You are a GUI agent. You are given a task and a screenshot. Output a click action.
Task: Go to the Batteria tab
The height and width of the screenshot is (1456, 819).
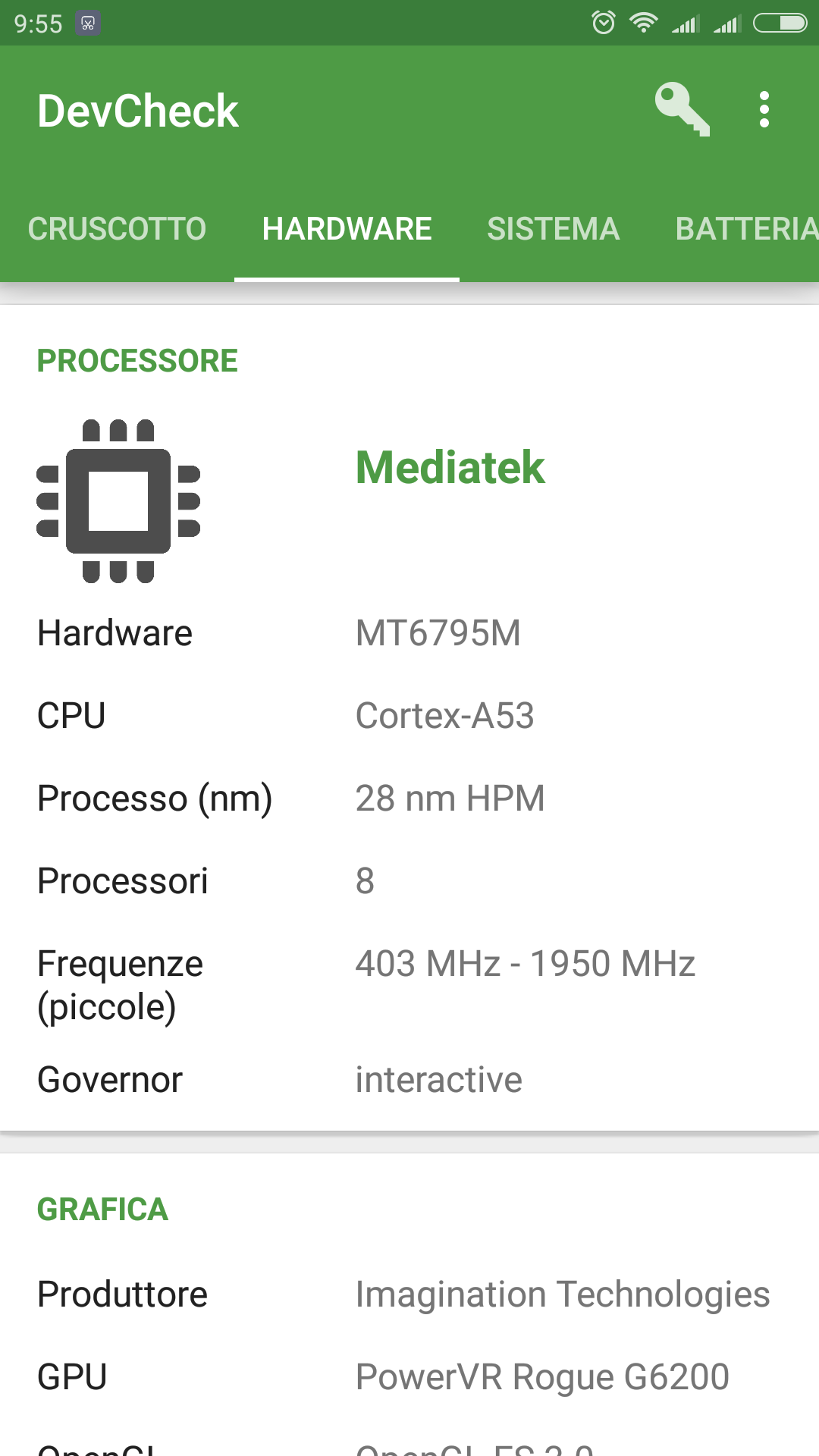point(746,229)
